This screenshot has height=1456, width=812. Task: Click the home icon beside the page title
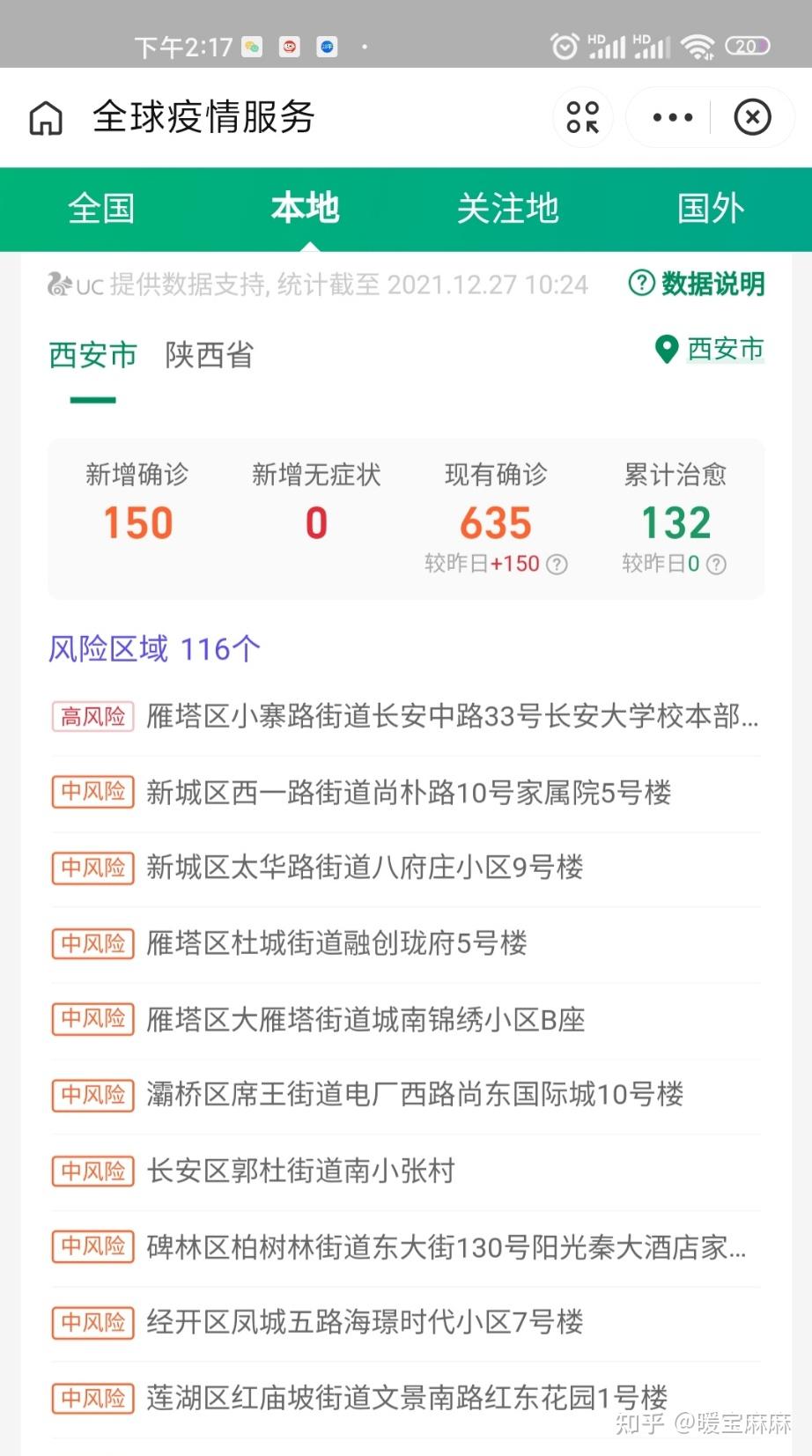click(44, 117)
